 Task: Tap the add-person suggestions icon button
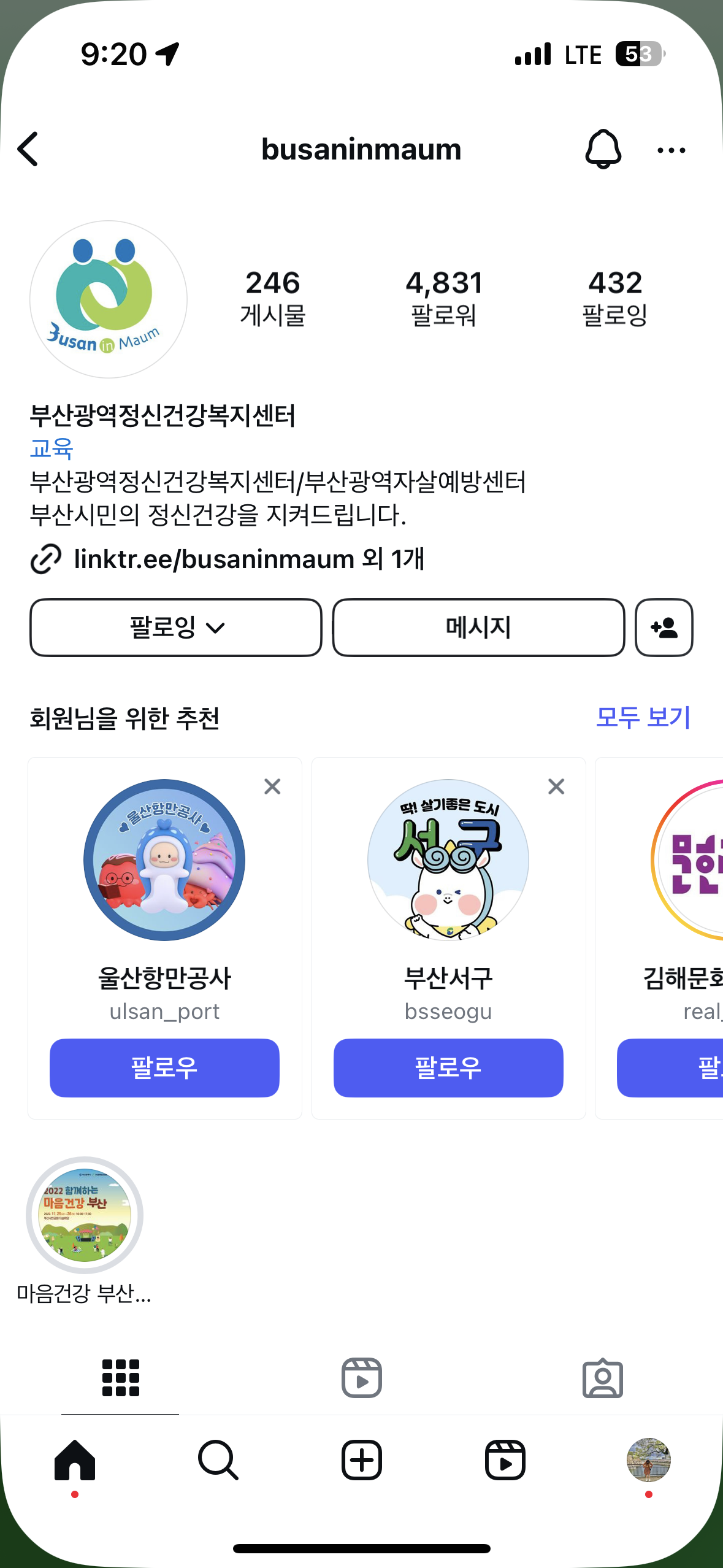[664, 628]
